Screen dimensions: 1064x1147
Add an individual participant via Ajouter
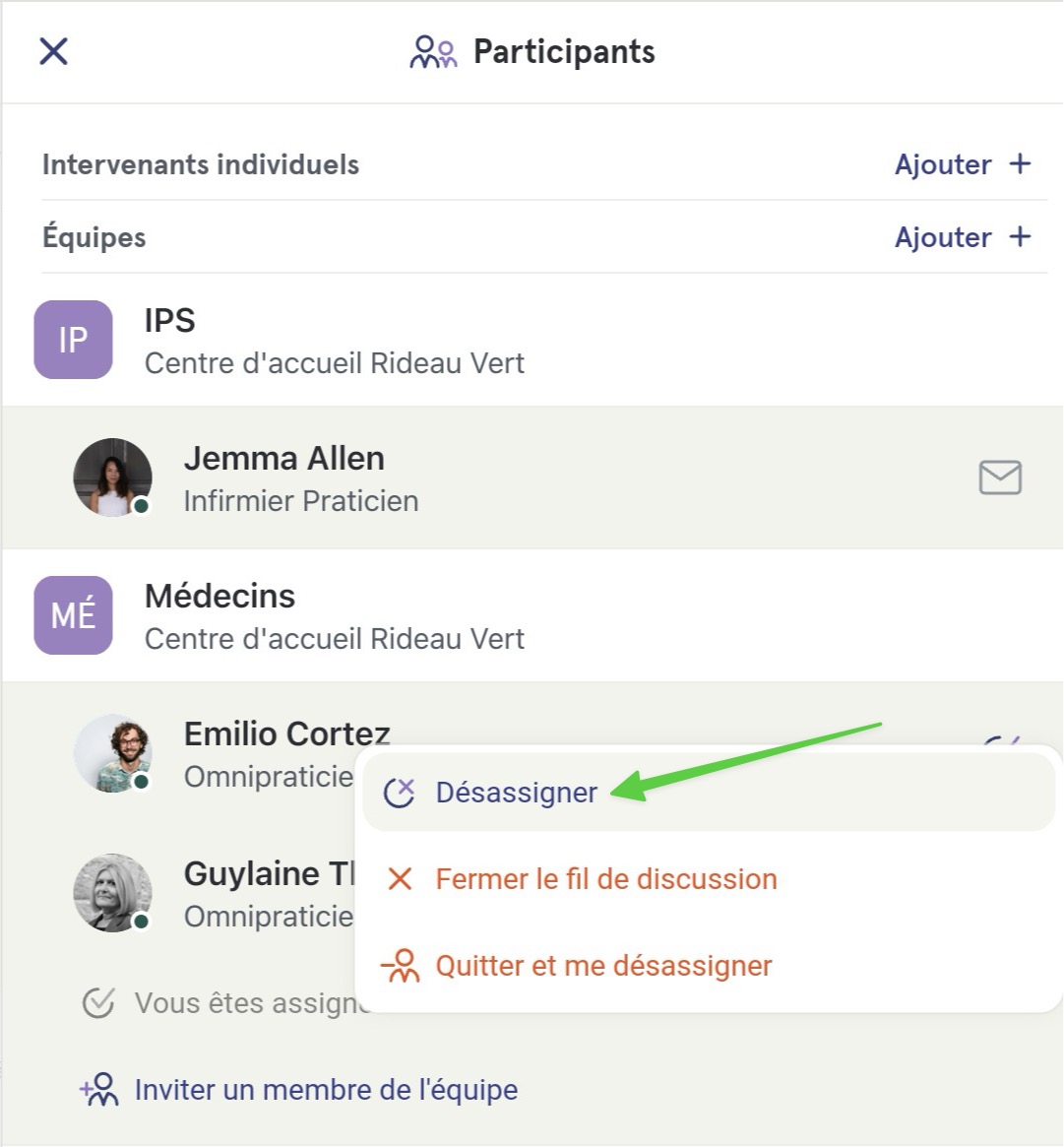[x=962, y=164]
